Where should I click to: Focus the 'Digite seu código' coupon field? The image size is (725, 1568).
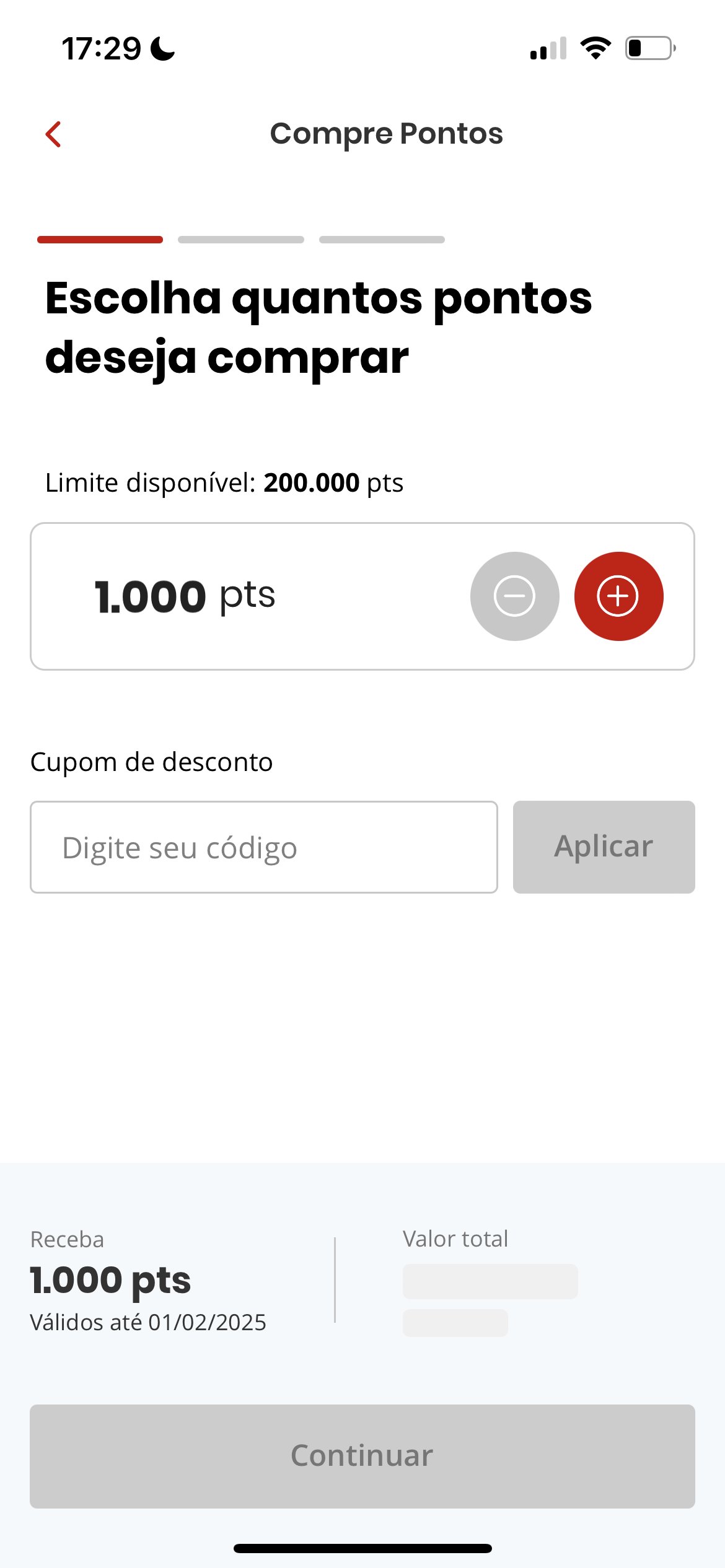click(x=264, y=847)
